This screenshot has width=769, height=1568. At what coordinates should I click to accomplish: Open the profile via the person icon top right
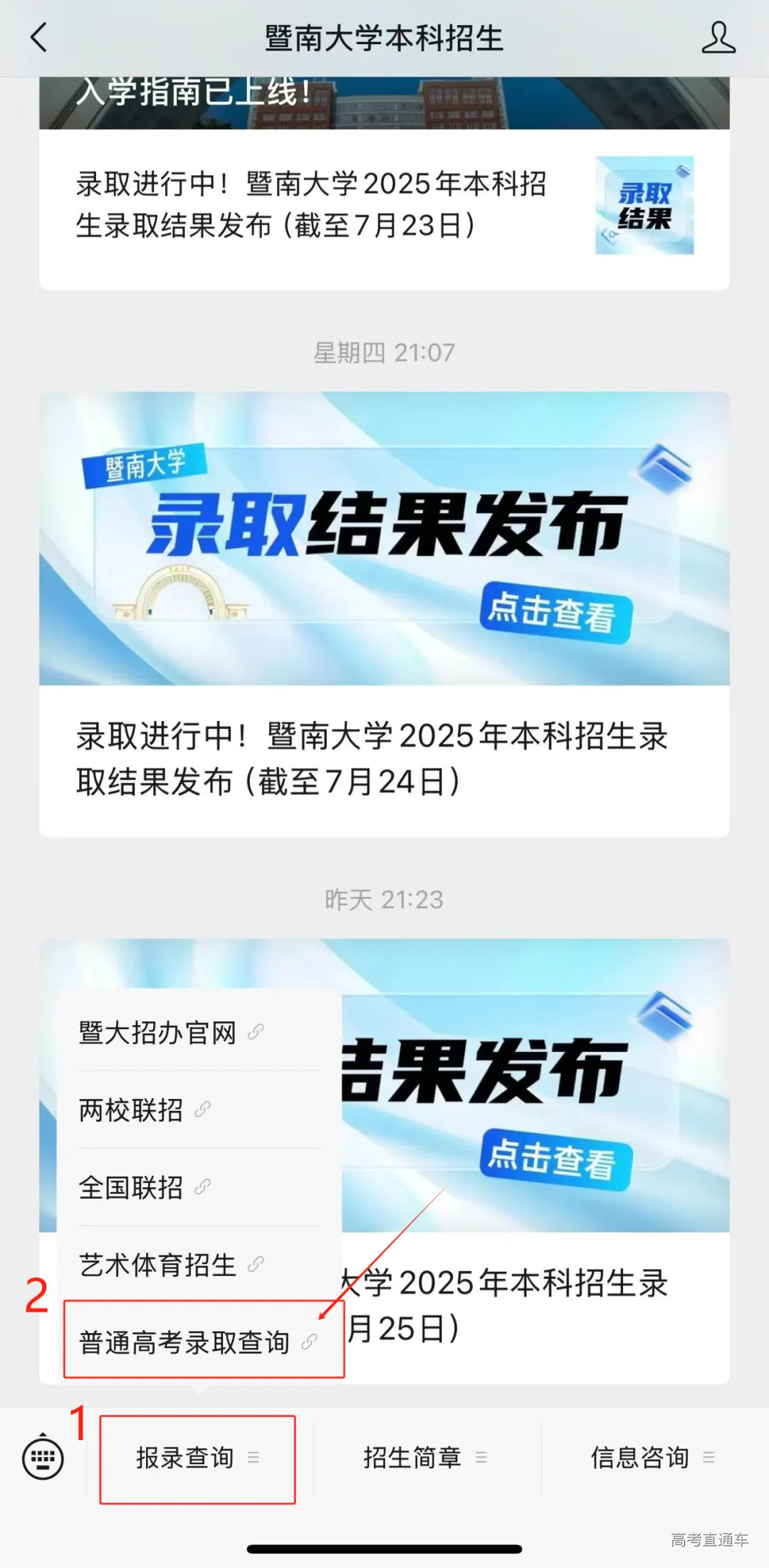click(719, 39)
